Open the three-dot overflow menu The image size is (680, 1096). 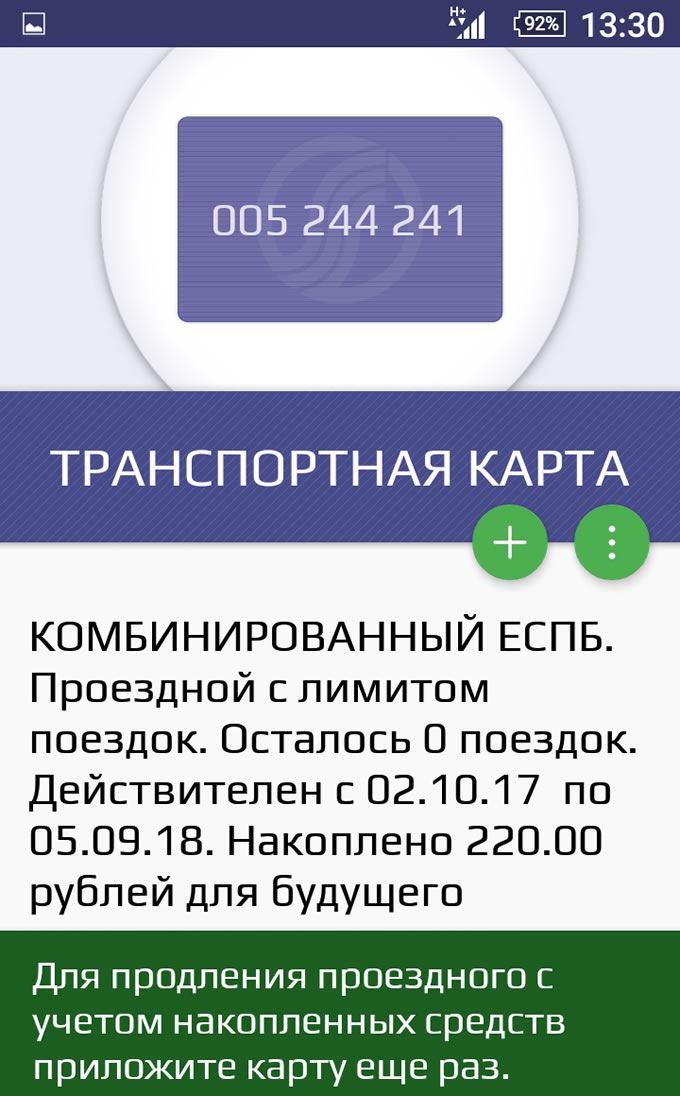(612, 543)
